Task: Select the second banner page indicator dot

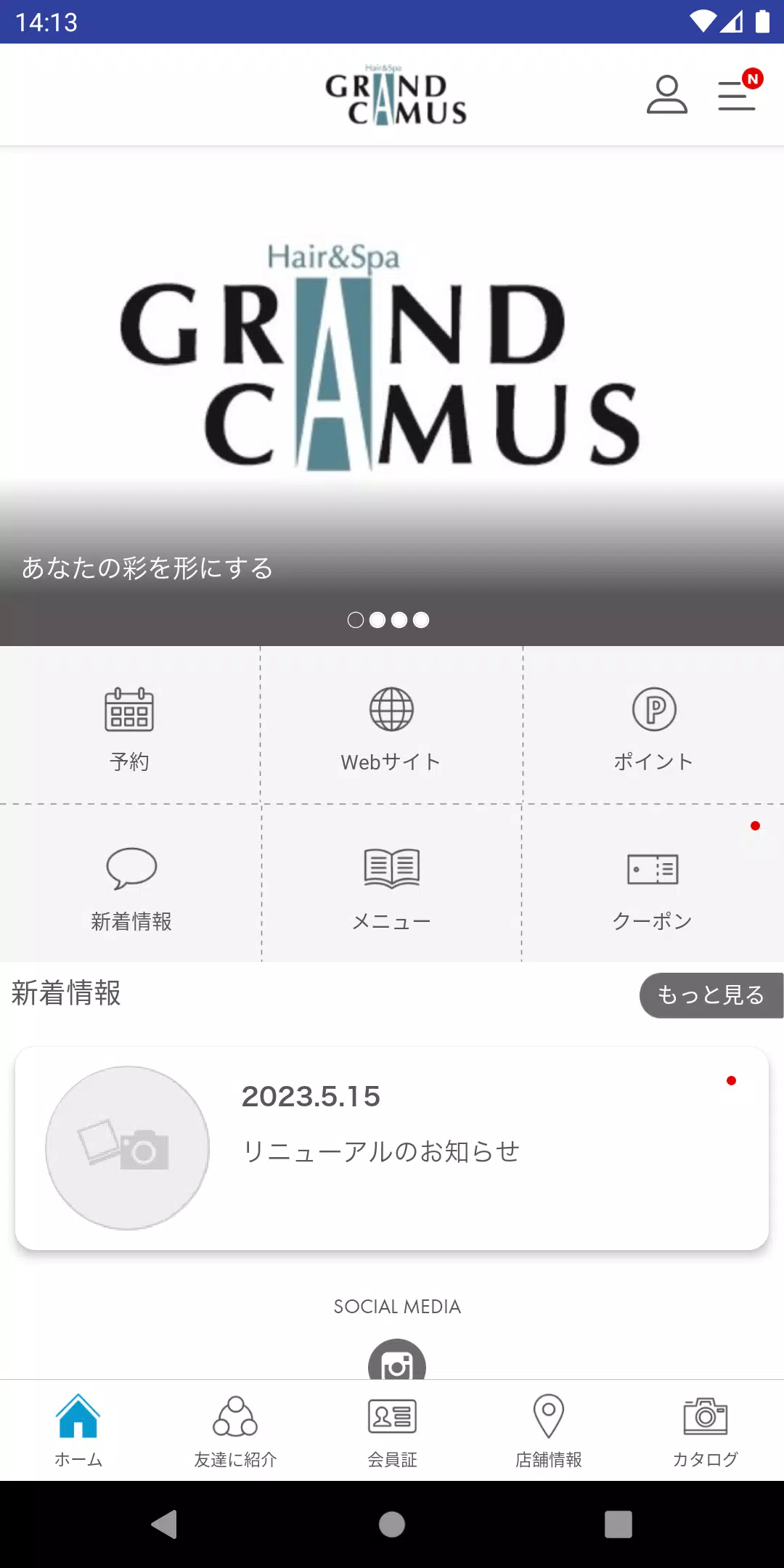Action: pos(377,620)
